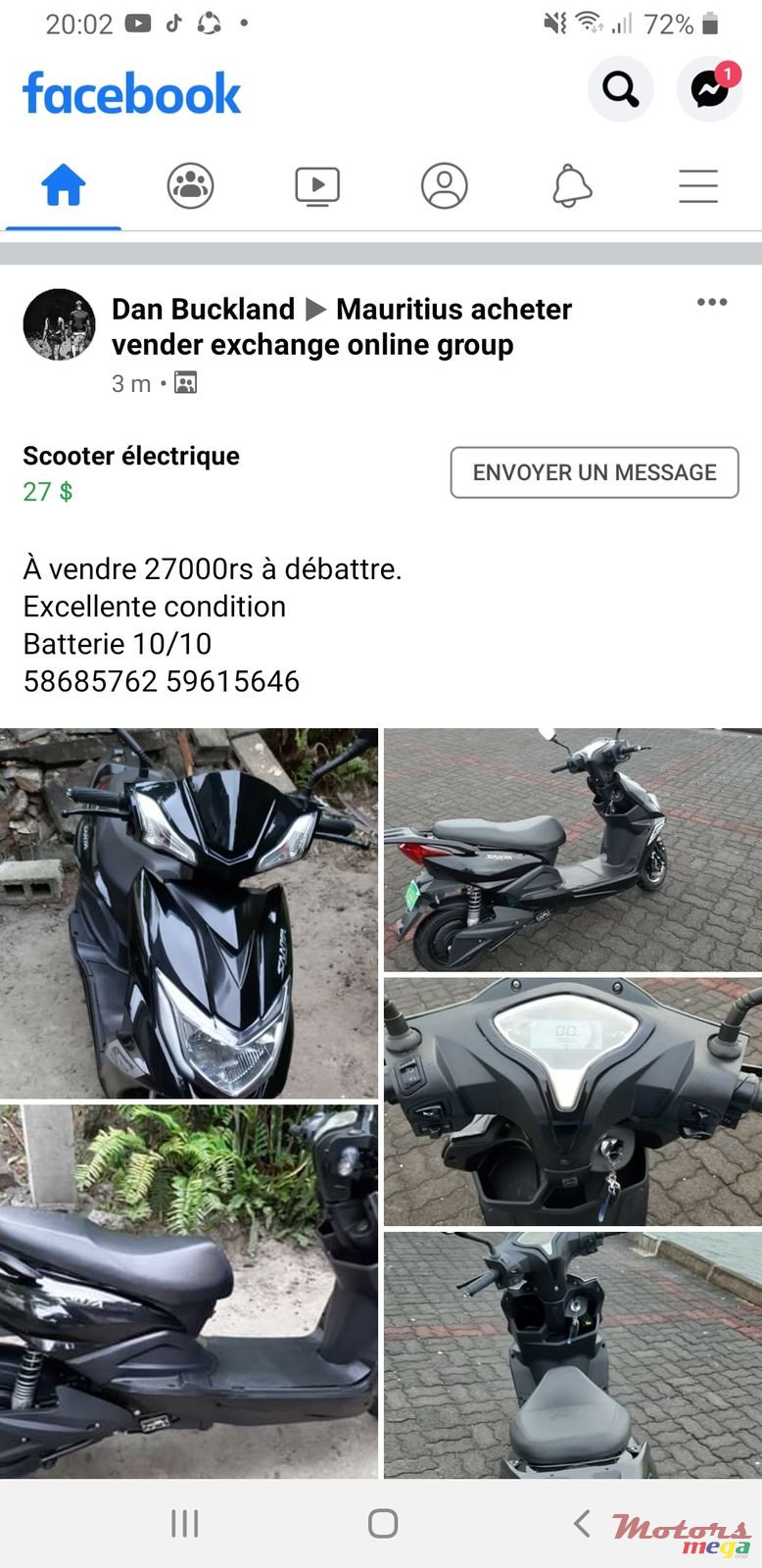Open Facebook Watch videos
This screenshot has width=762, height=1568.
pyautogui.click(x=317, y=184)
